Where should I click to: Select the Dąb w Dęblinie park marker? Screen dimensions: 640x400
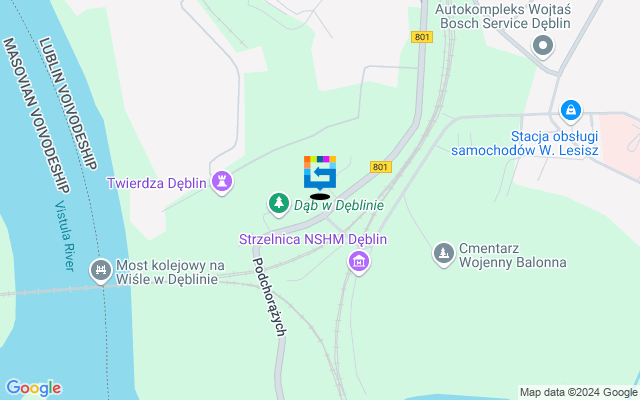click(278, 204)
